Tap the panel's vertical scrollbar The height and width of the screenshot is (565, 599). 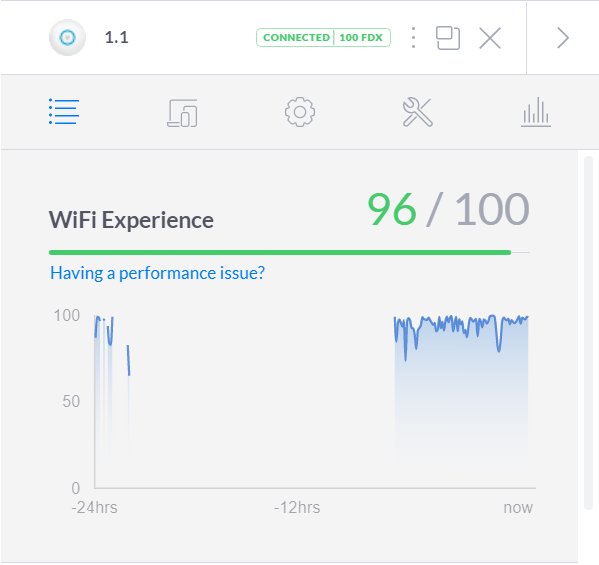(588, 333)
